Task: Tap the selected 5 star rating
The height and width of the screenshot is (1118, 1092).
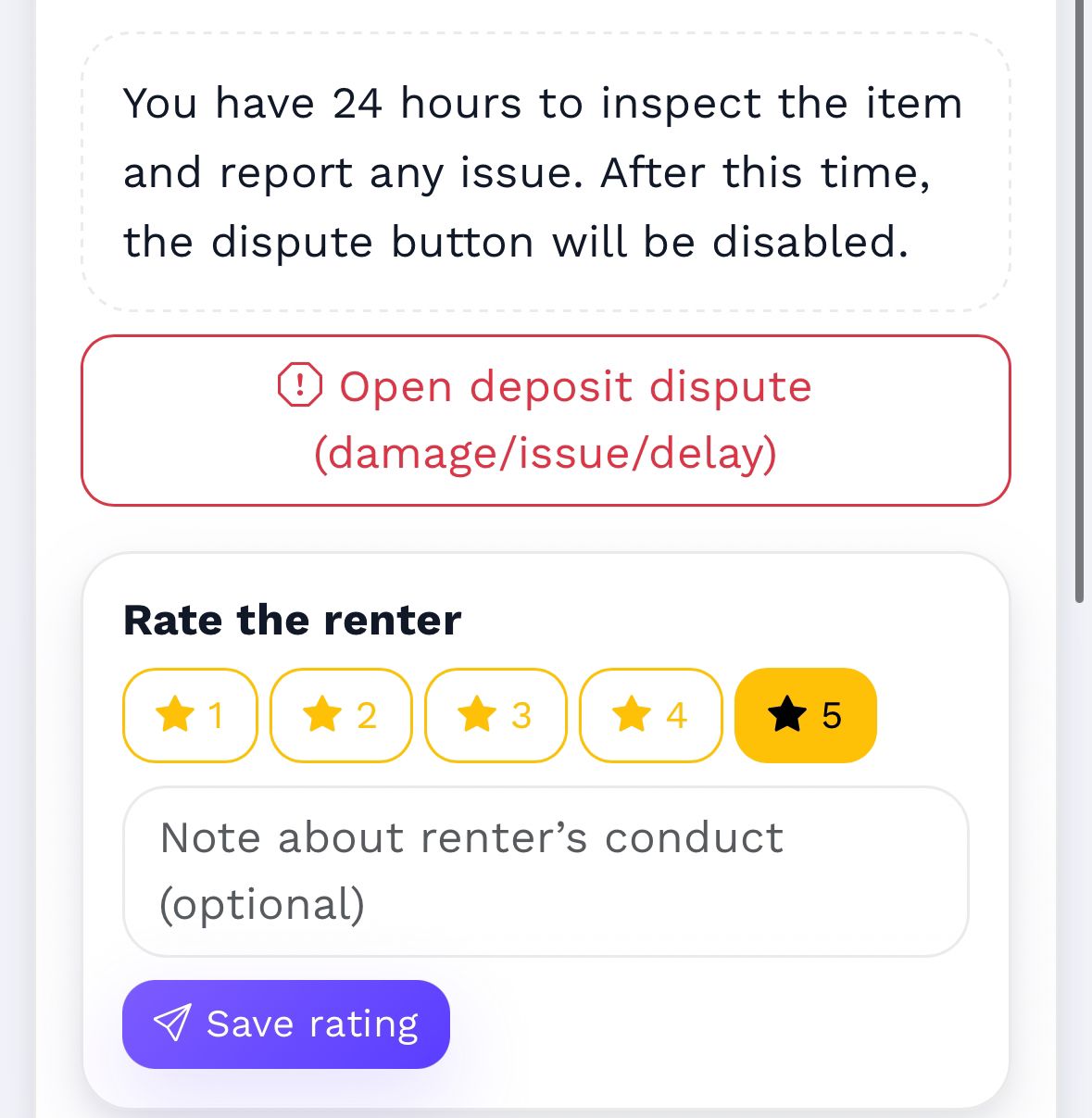Action: pyautogui.click(x=805, y=715)
